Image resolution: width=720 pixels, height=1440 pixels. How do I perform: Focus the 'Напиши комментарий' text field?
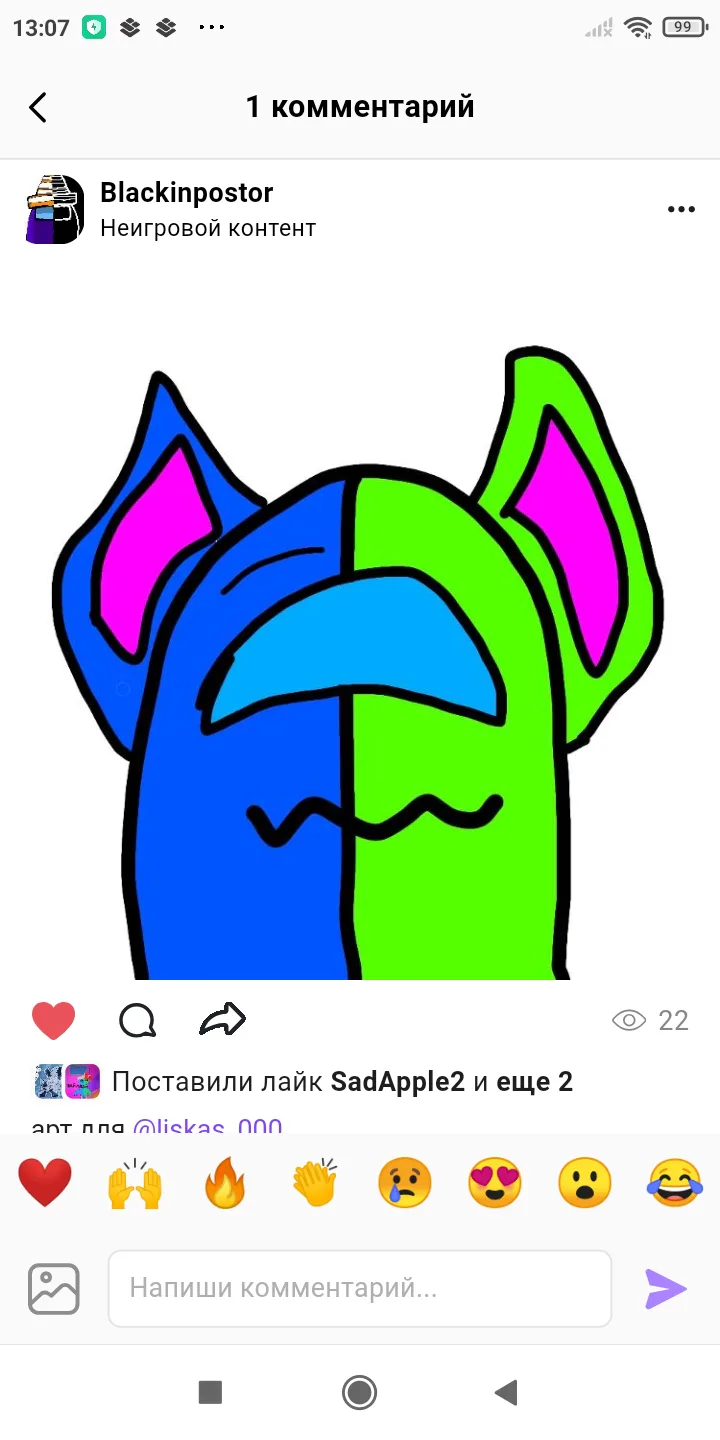click(x=360, y=1289)
